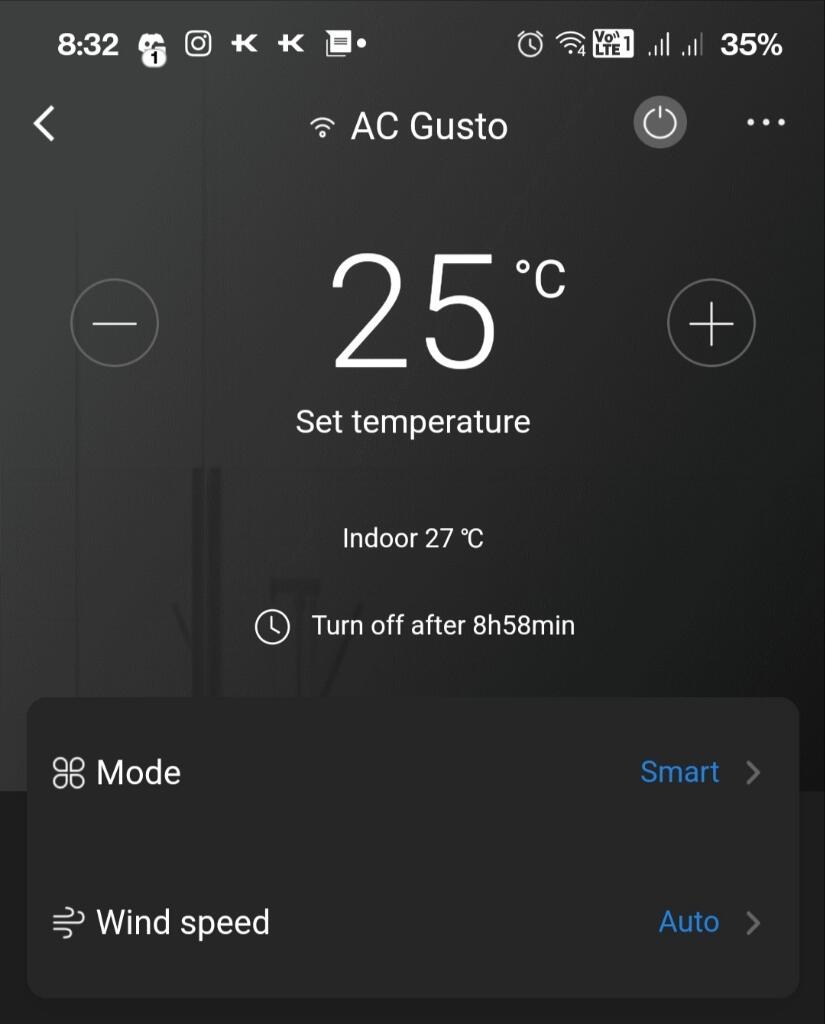This screenshot has width=825, height=1024.
Task: Increase set temperature with plus button
Action: [711, 324]
